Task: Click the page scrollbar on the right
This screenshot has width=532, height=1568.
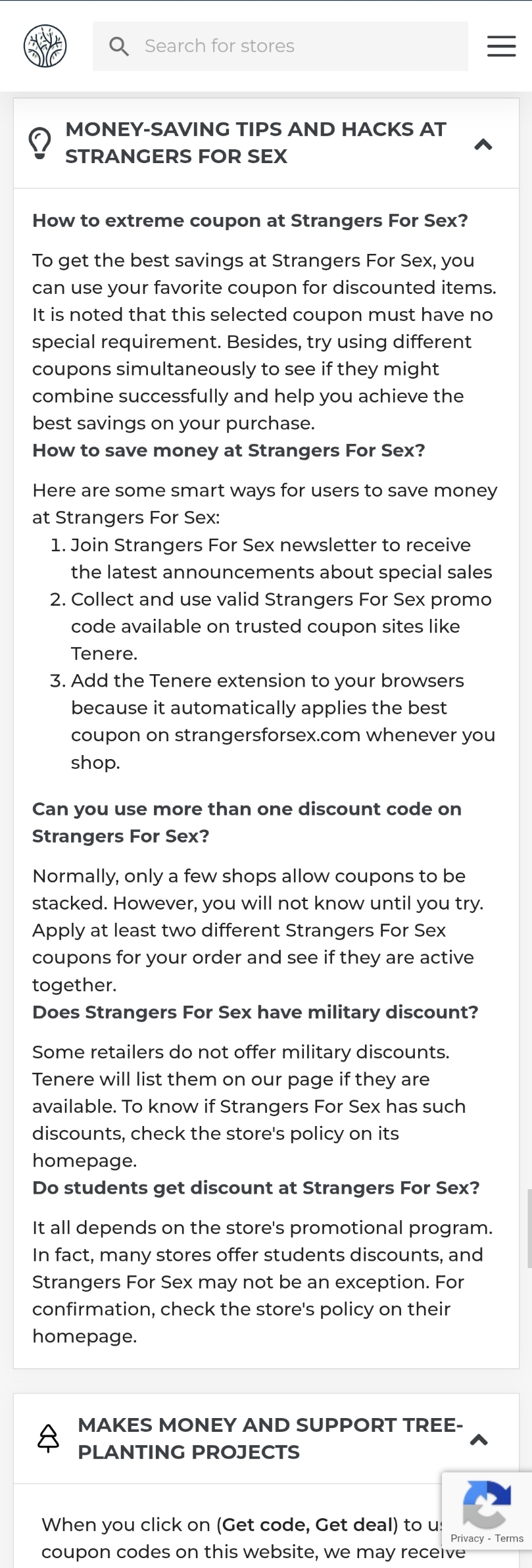Action: [528, 1223]
